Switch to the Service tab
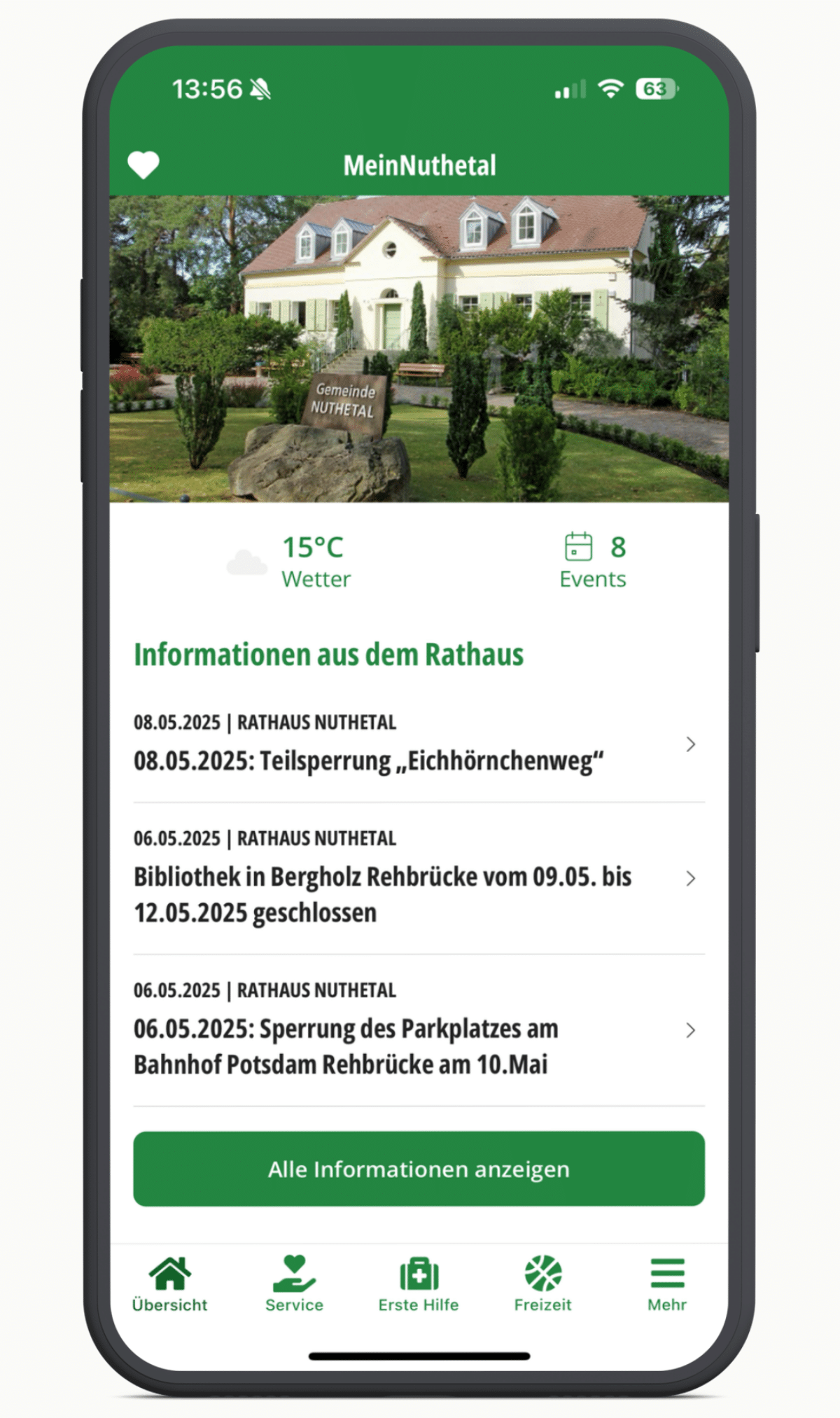The image size is (840, 1418). click(x=295, y=1284)
